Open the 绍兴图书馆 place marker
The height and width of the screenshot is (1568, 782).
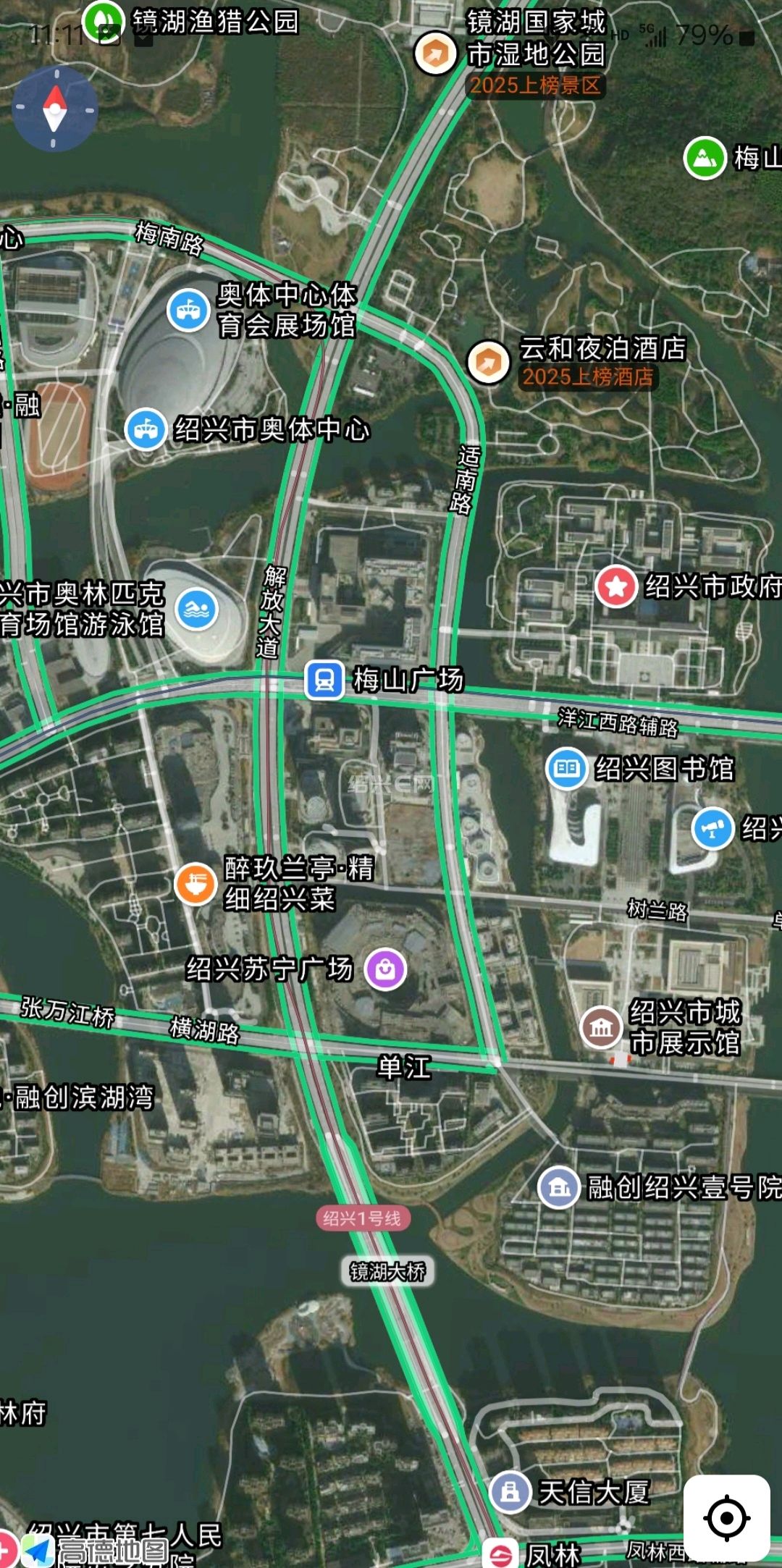[x=566, y=768]
